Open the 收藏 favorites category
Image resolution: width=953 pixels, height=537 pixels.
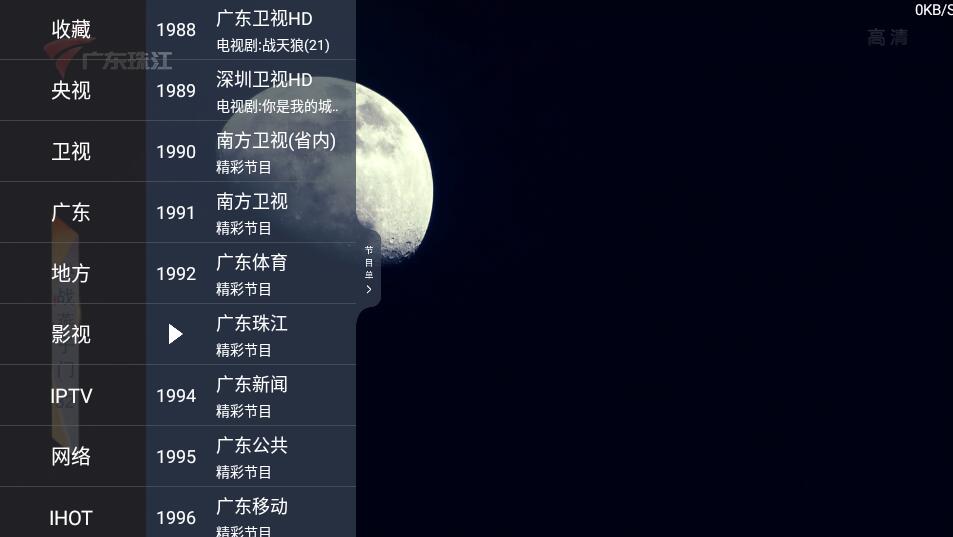pyautogui.click(x=71, y=30)
